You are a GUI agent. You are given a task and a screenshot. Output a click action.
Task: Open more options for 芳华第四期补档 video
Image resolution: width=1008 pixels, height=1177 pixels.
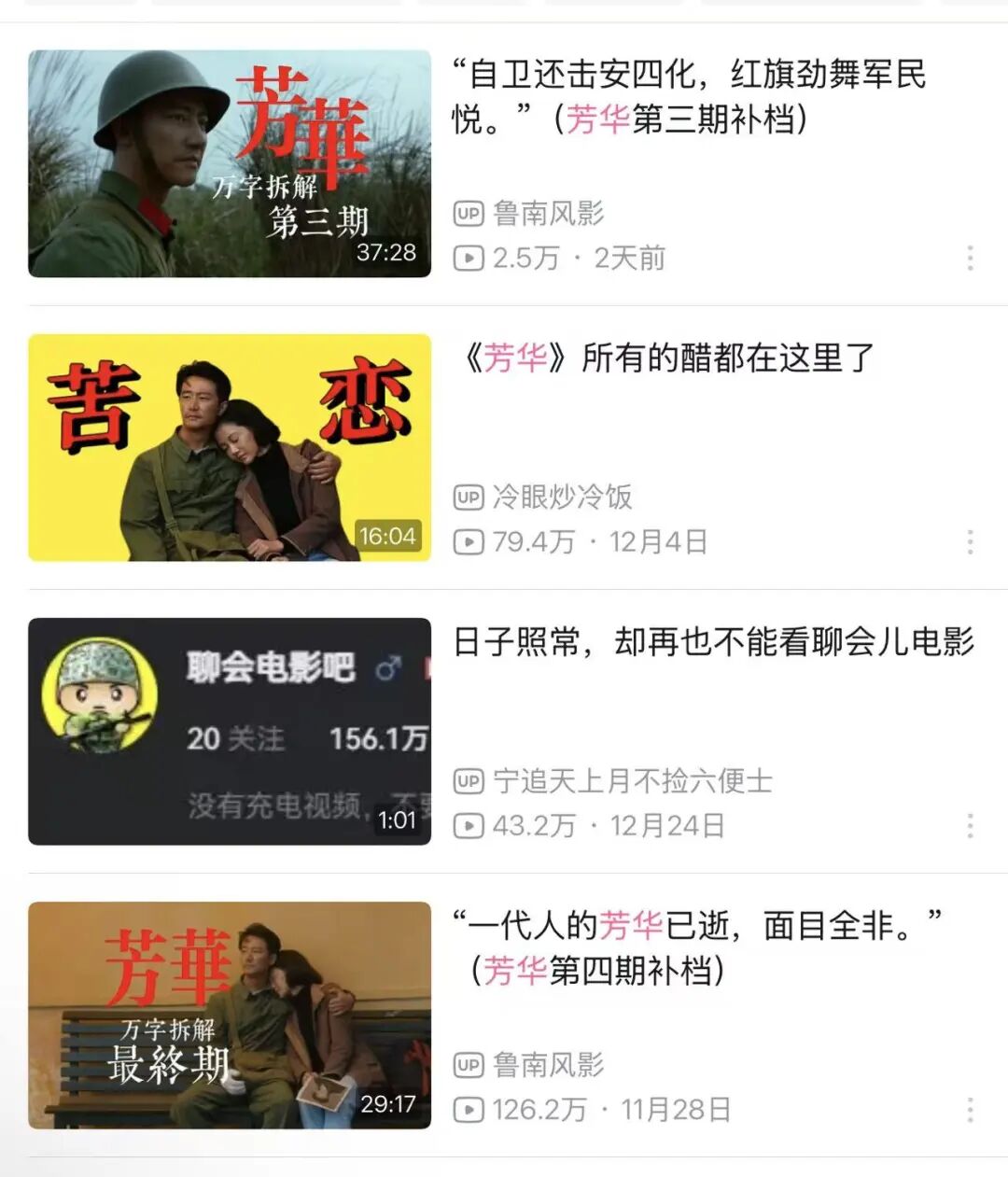click(x=970, y=1109)
